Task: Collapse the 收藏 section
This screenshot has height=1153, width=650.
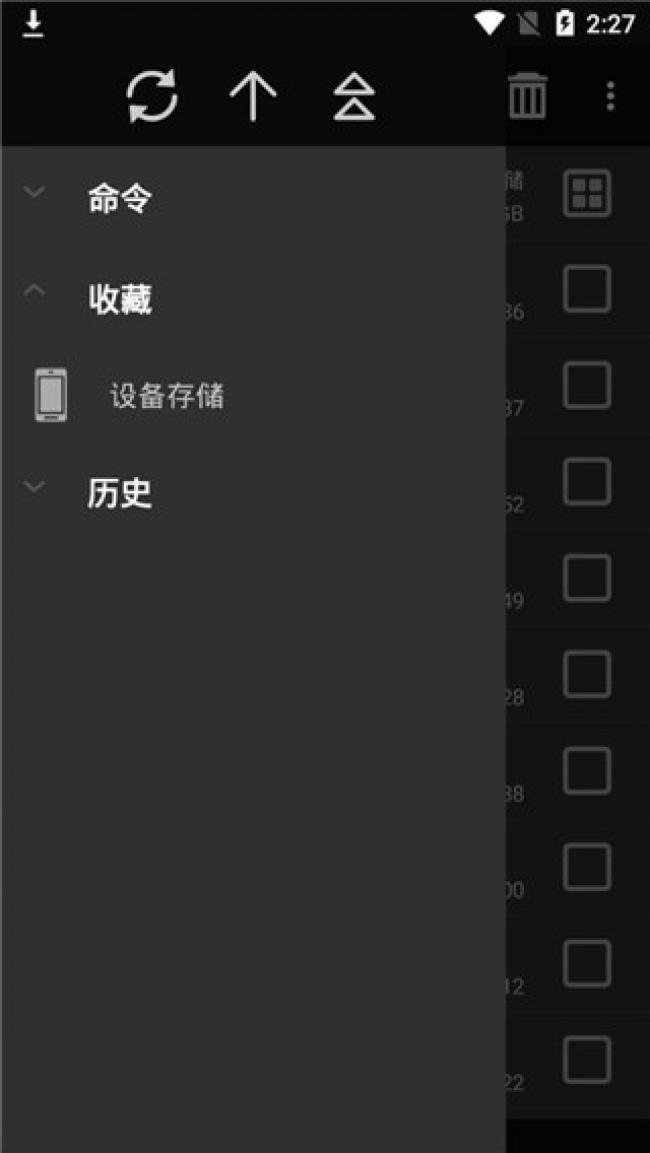Action: coord(119,298)
